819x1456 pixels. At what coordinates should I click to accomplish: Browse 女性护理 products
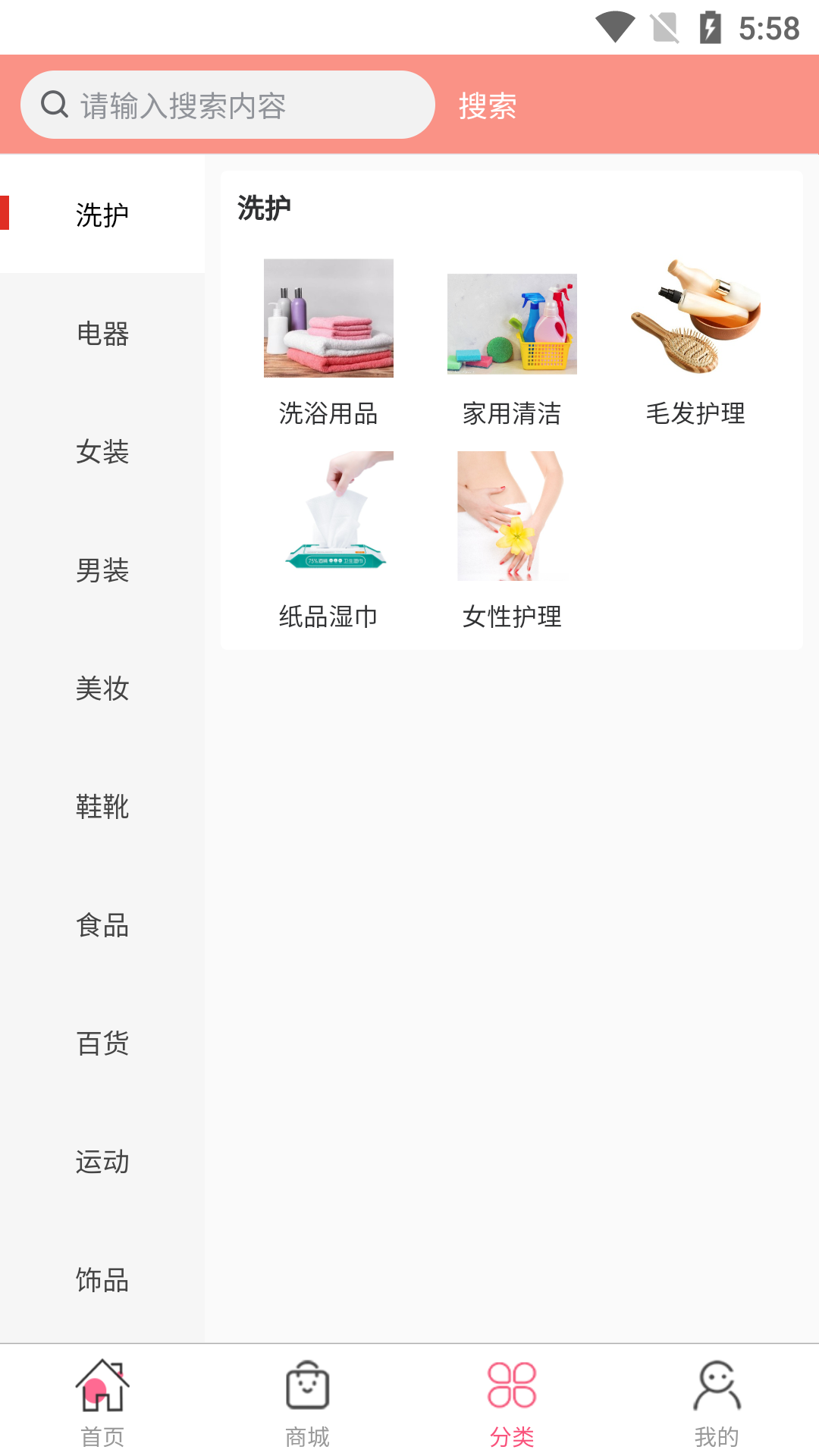(512, 540)
